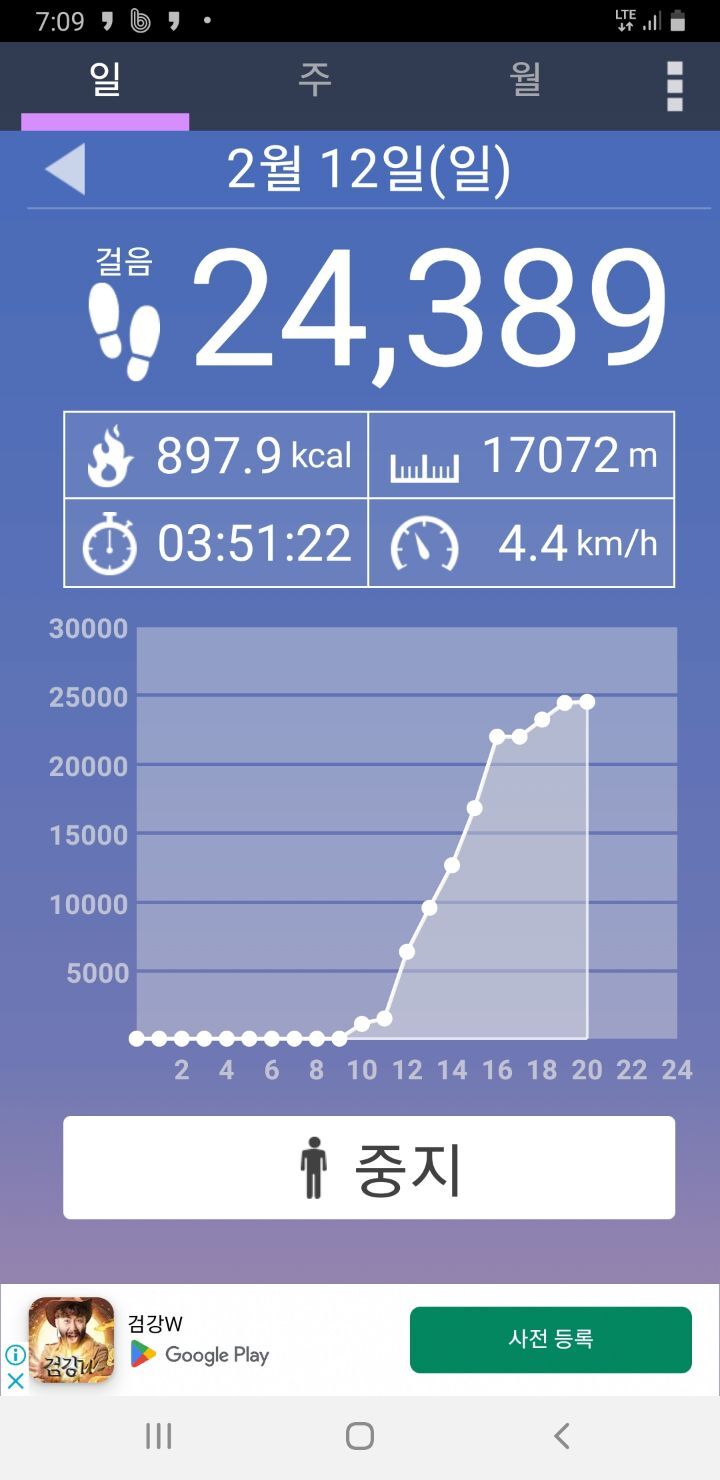Open the three-dot overflow menu

coord(675,86)
